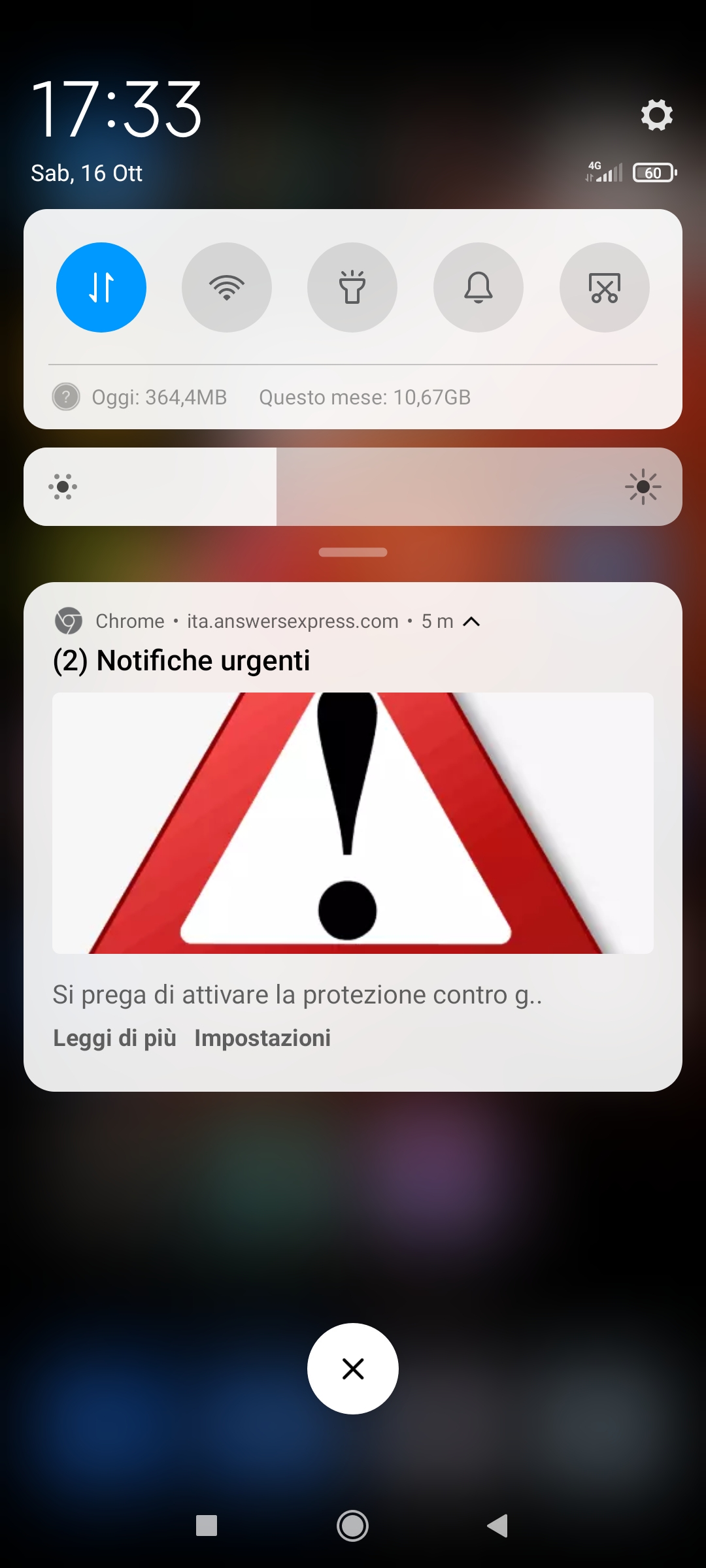Open recent apps view
The width and height of the screenshot is (706, 1568).
pos(207,1526)
